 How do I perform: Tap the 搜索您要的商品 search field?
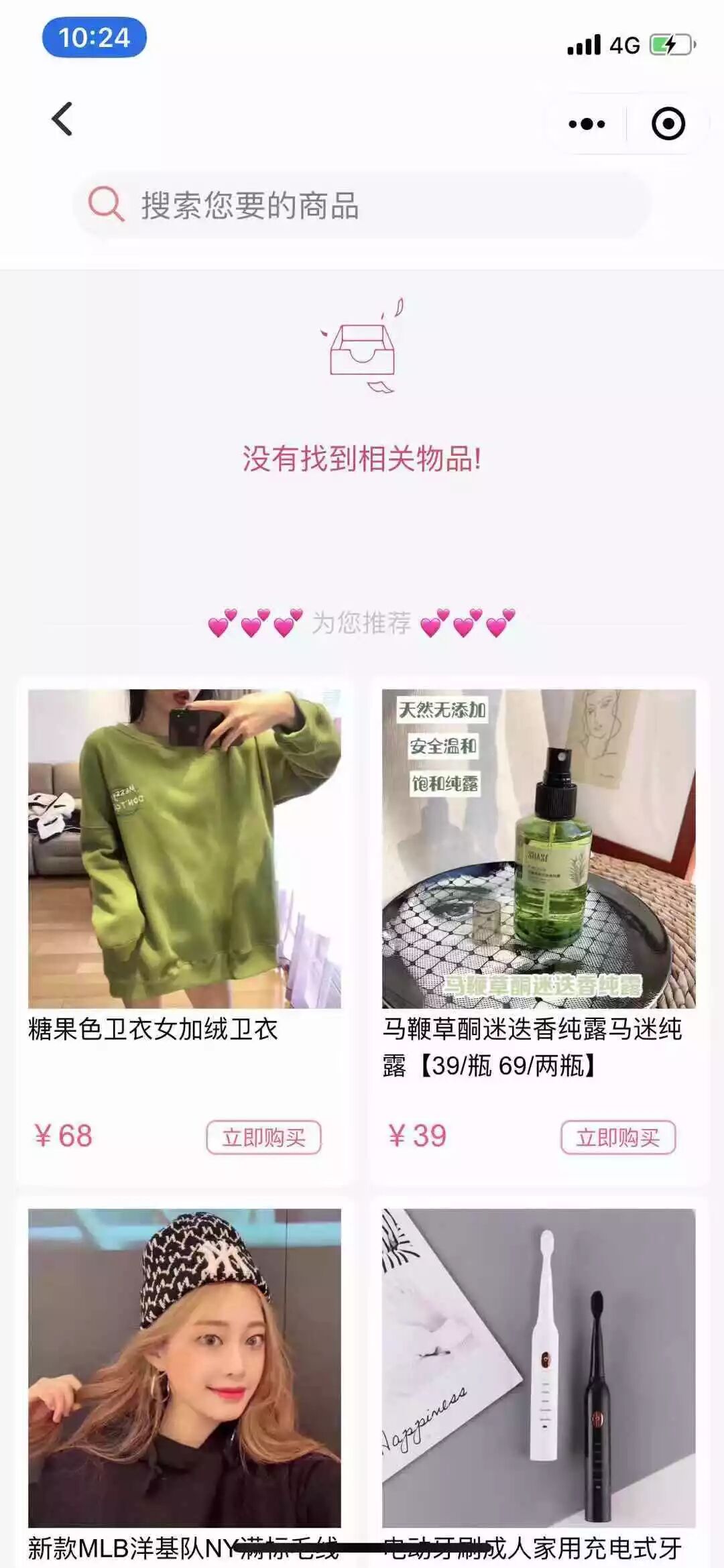[x=362, y=205]
